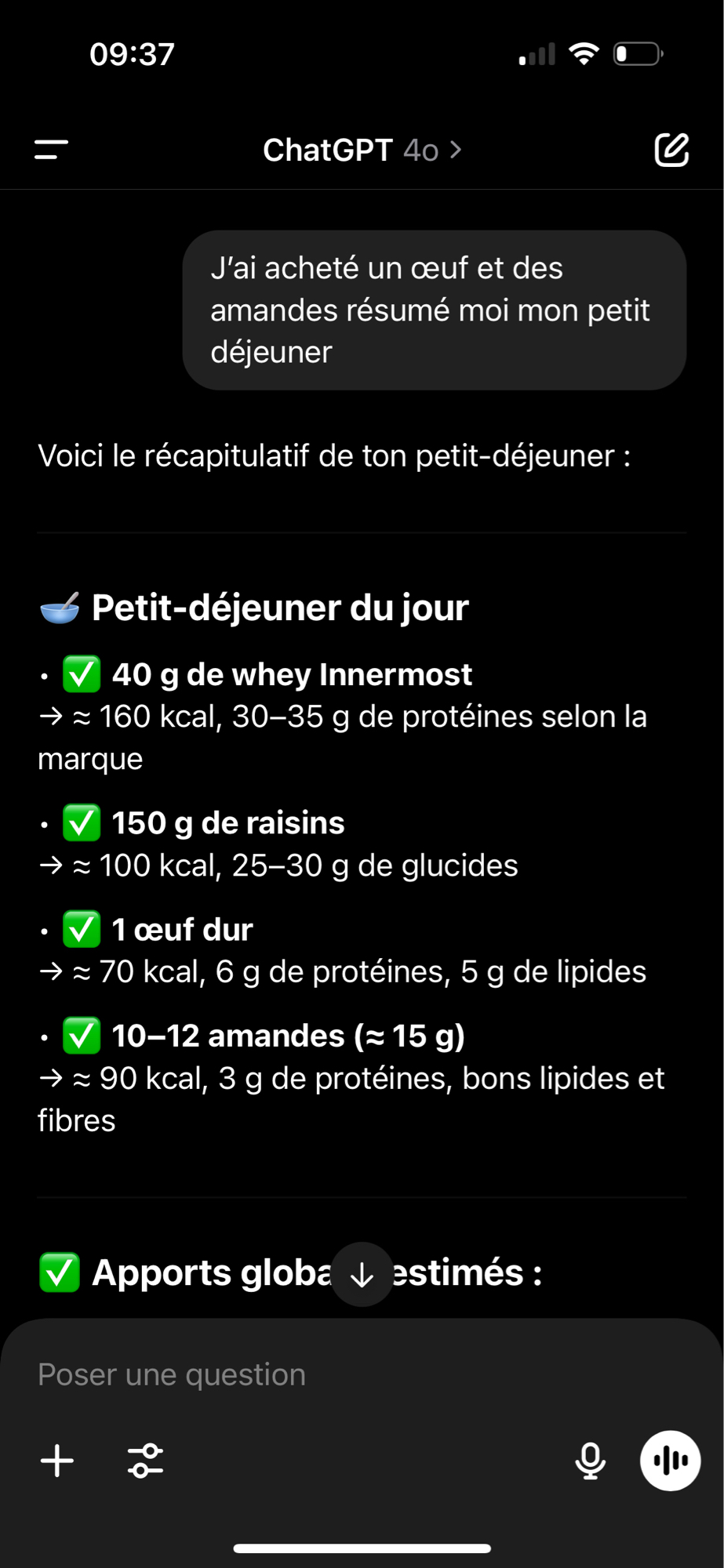Tap the checkmark beside 1 œuf dur

pyautogui.click(x=79, y=929)
